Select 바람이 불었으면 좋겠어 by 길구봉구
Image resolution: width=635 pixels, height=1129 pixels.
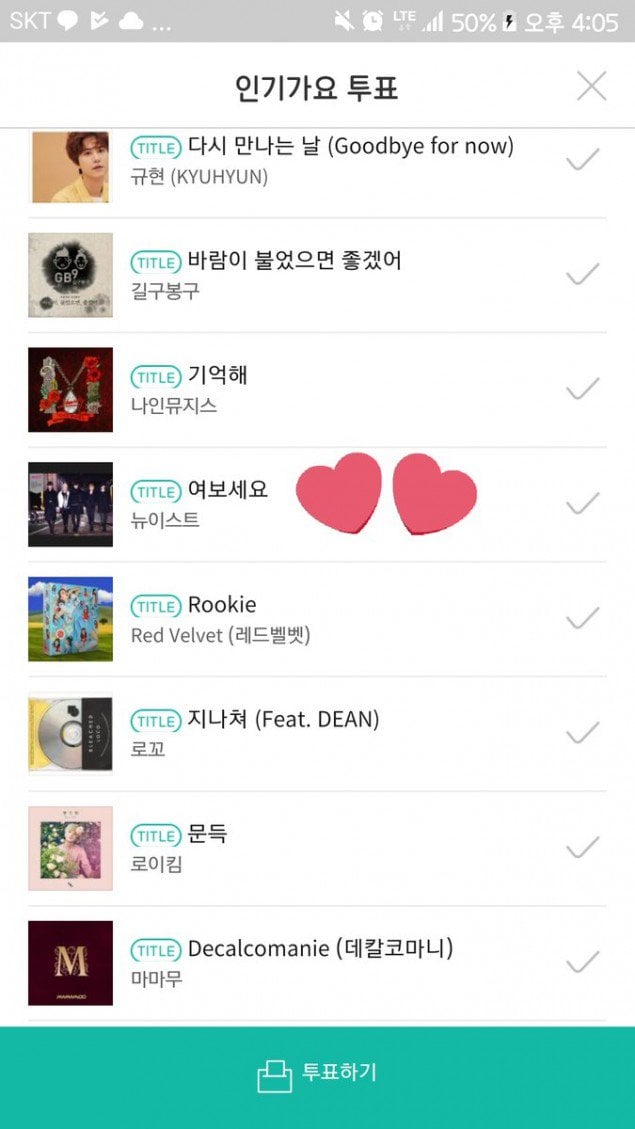point(582,274)
